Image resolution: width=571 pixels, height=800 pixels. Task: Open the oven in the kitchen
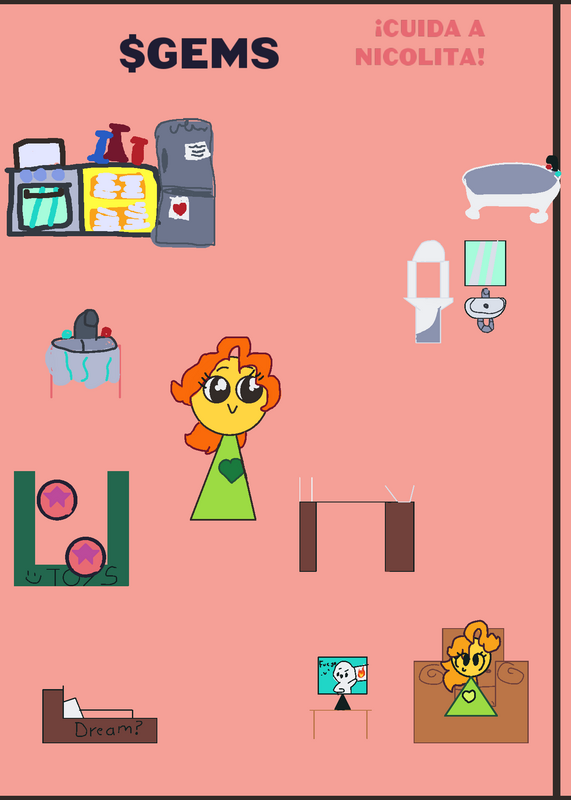(x=44, y=202)
